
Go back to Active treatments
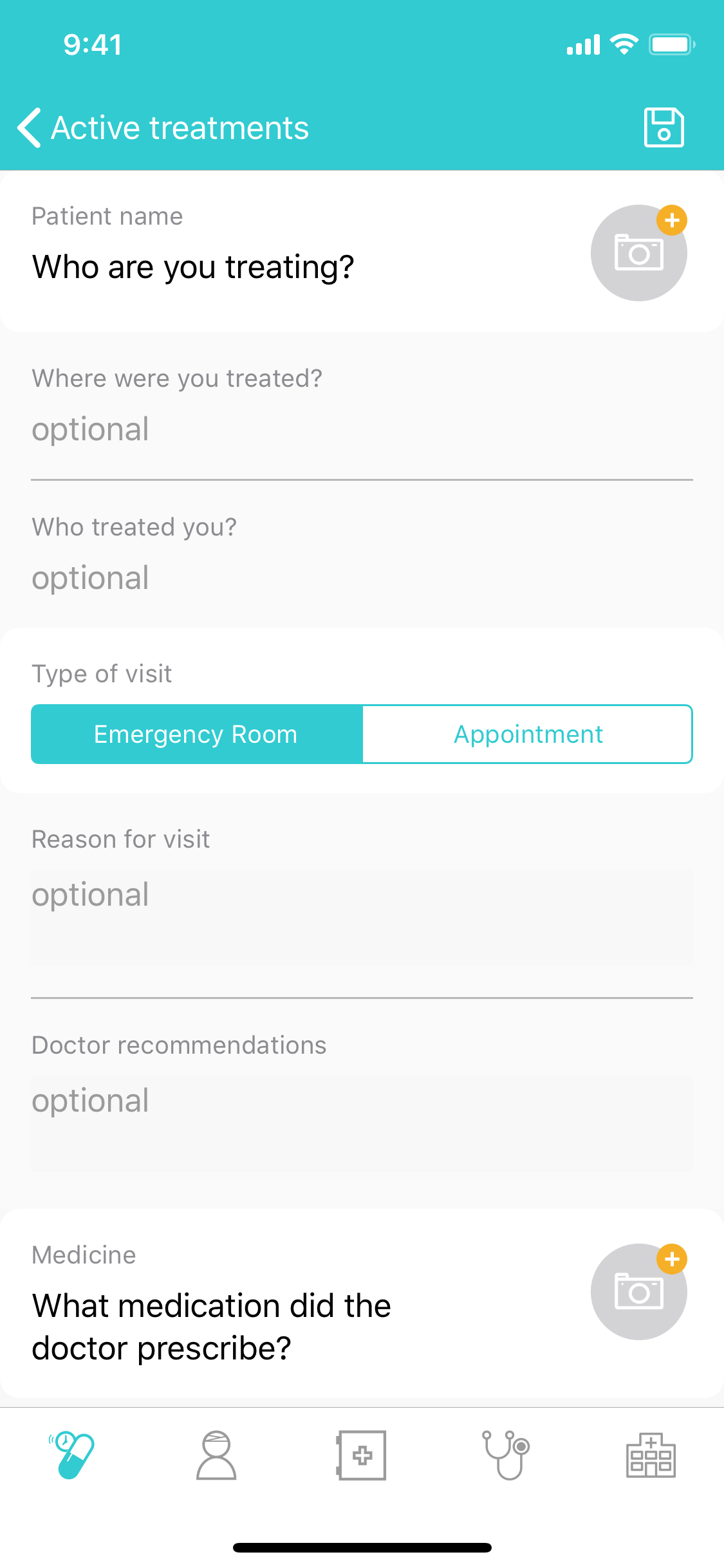coord(163,127)
